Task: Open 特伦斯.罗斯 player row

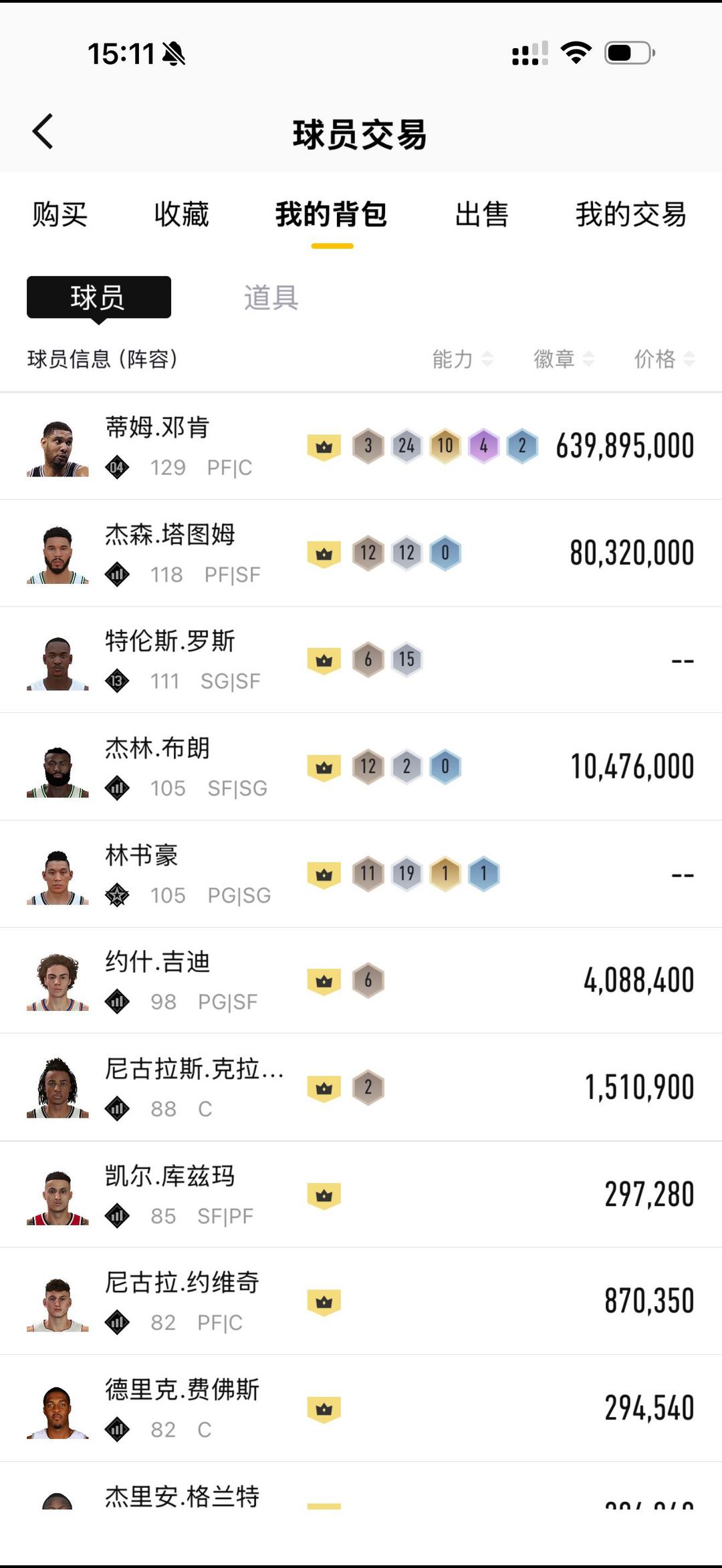Action: pos(361,660)
